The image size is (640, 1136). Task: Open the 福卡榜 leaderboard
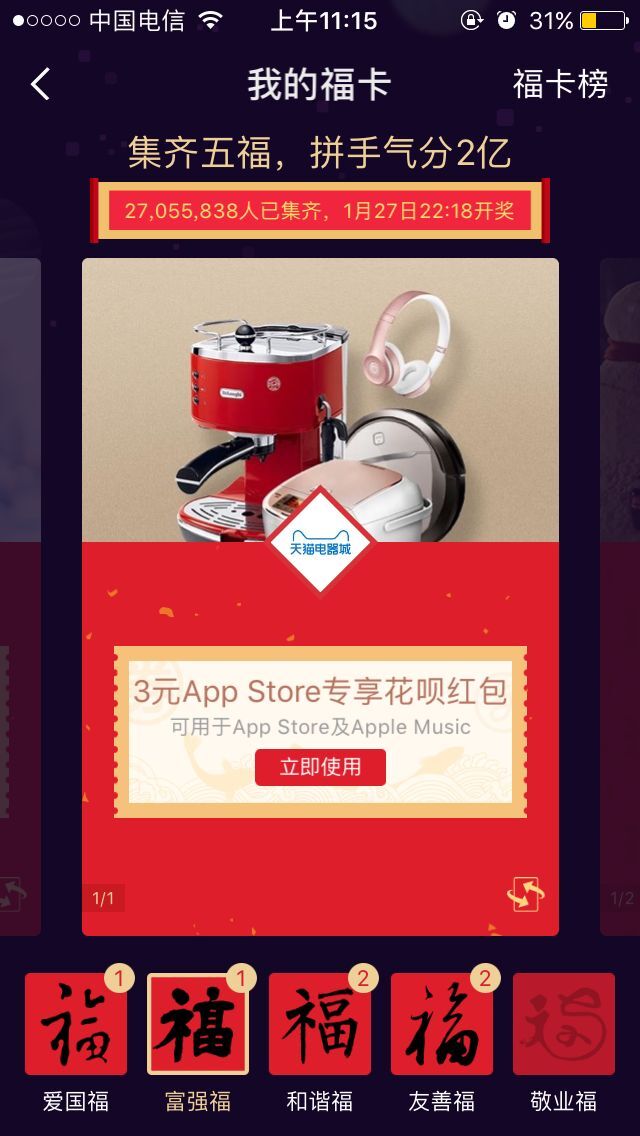point(560,85)
